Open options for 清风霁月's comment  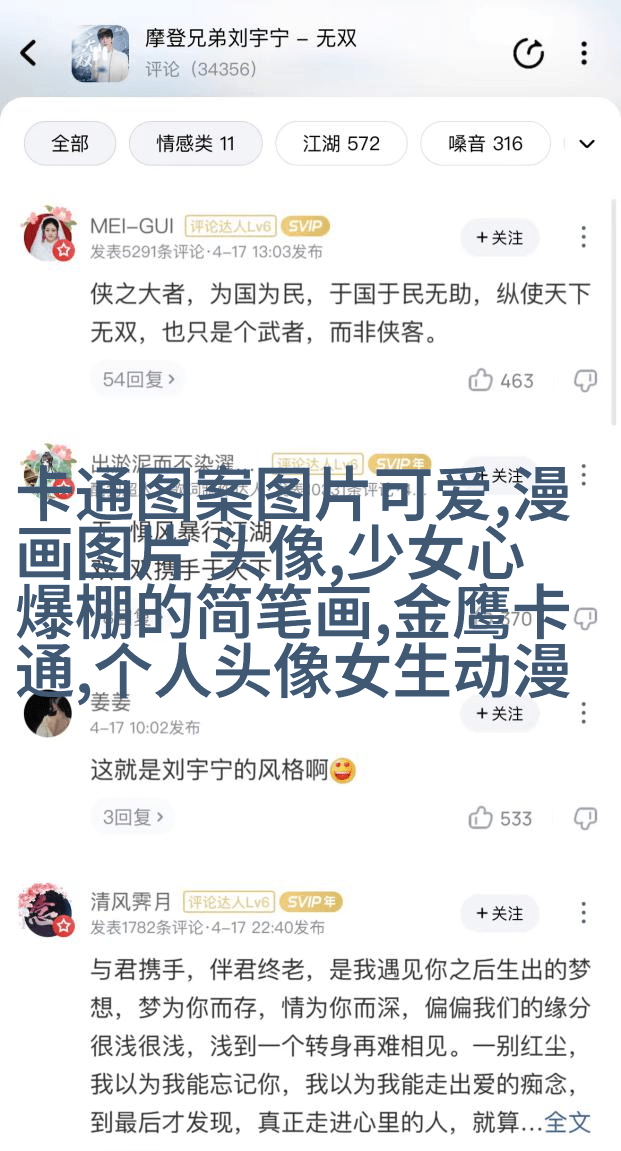(585, 914)
